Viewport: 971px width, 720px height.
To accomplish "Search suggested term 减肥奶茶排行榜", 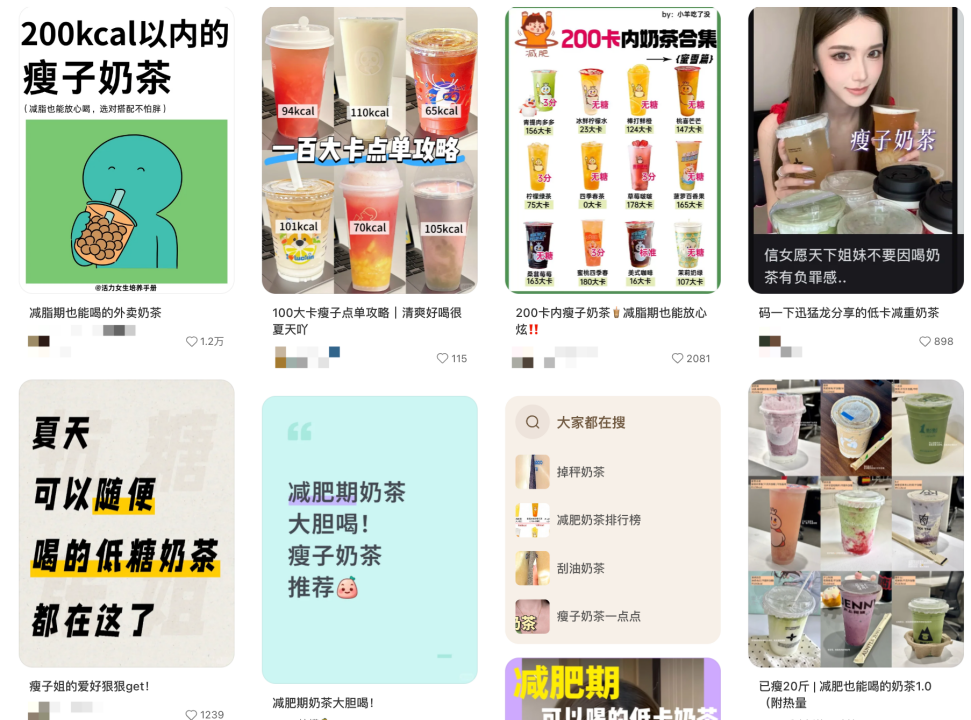I will (598, 520).
